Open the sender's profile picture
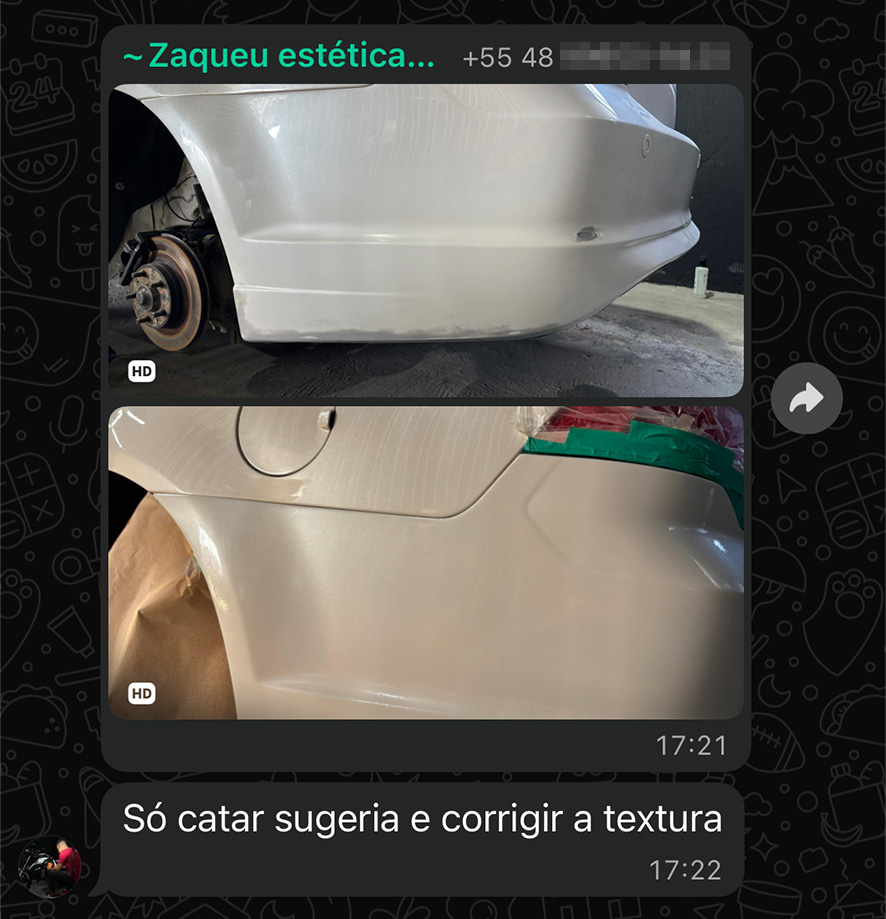The image size is (886, 919). click(50, 867)
